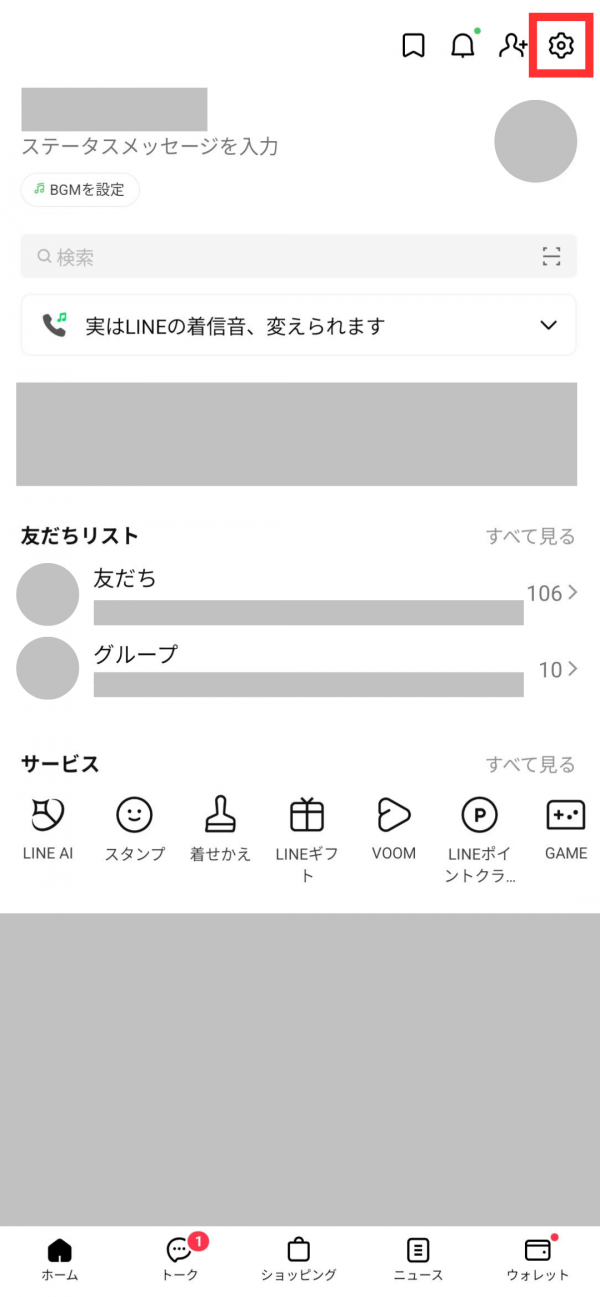Switch to the トーク tab

pyautogui.click(x=180, y=1258)
